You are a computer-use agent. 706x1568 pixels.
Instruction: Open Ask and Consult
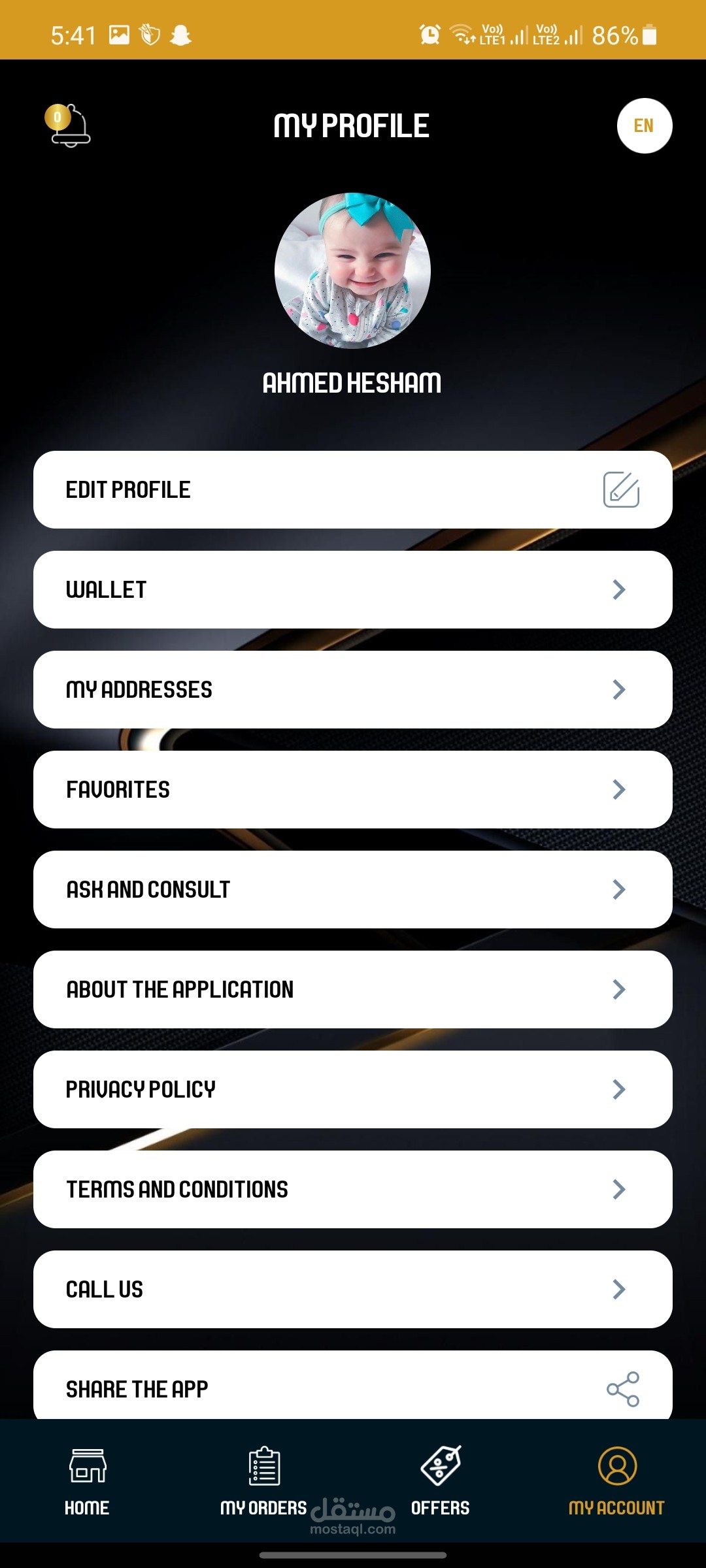pos(353,889)
